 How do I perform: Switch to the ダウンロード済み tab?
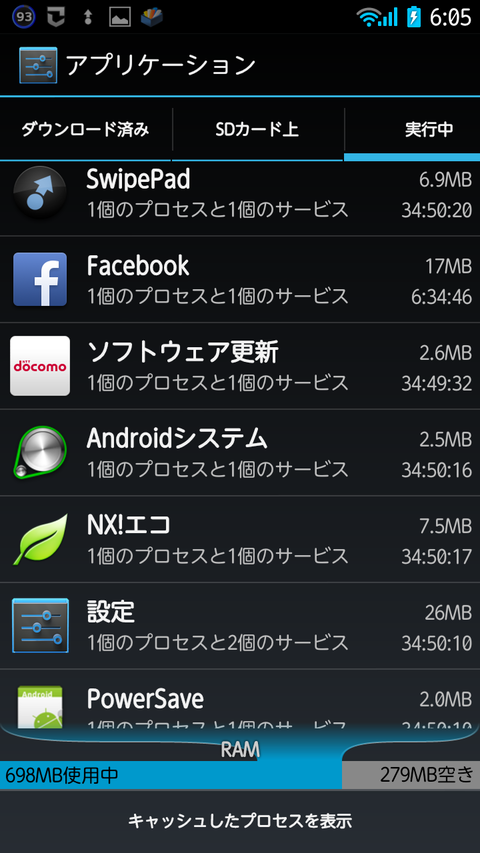85,129
